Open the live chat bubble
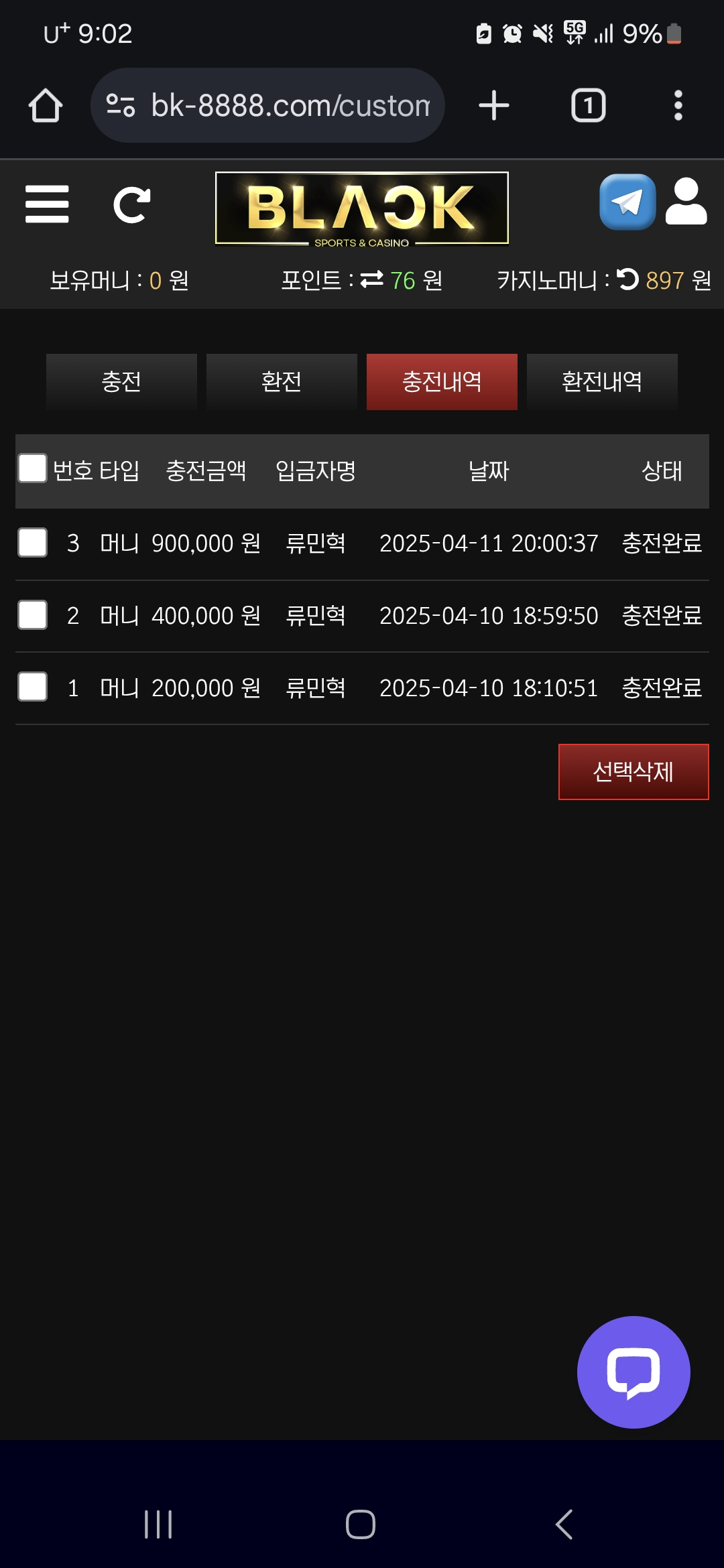This screenshot has width=724, height=1568. point(633,1372)
